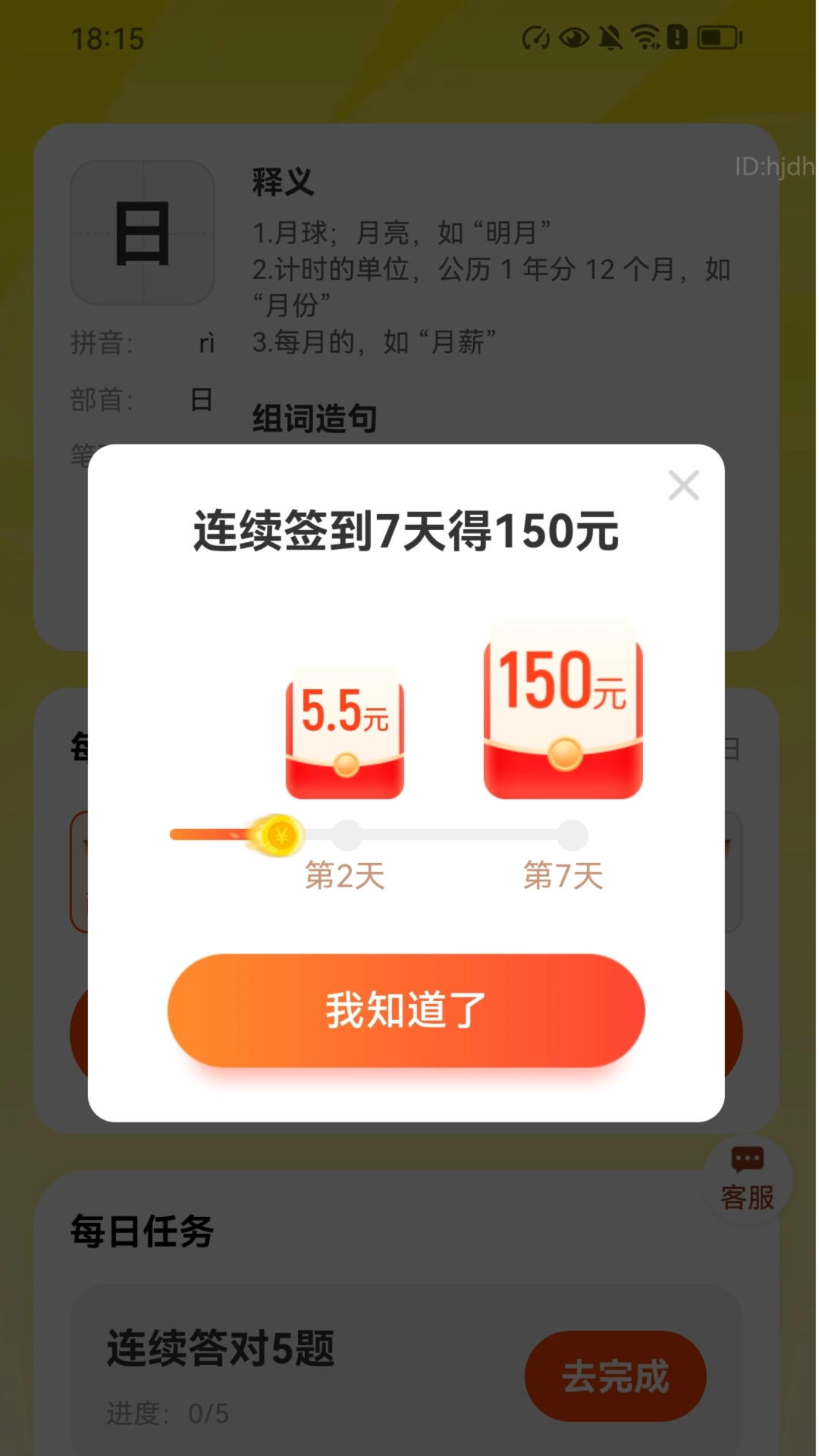Tap the 150元 red envelope icon
The height and width of the screenshot is (1456, 819).
coord(564,717)
